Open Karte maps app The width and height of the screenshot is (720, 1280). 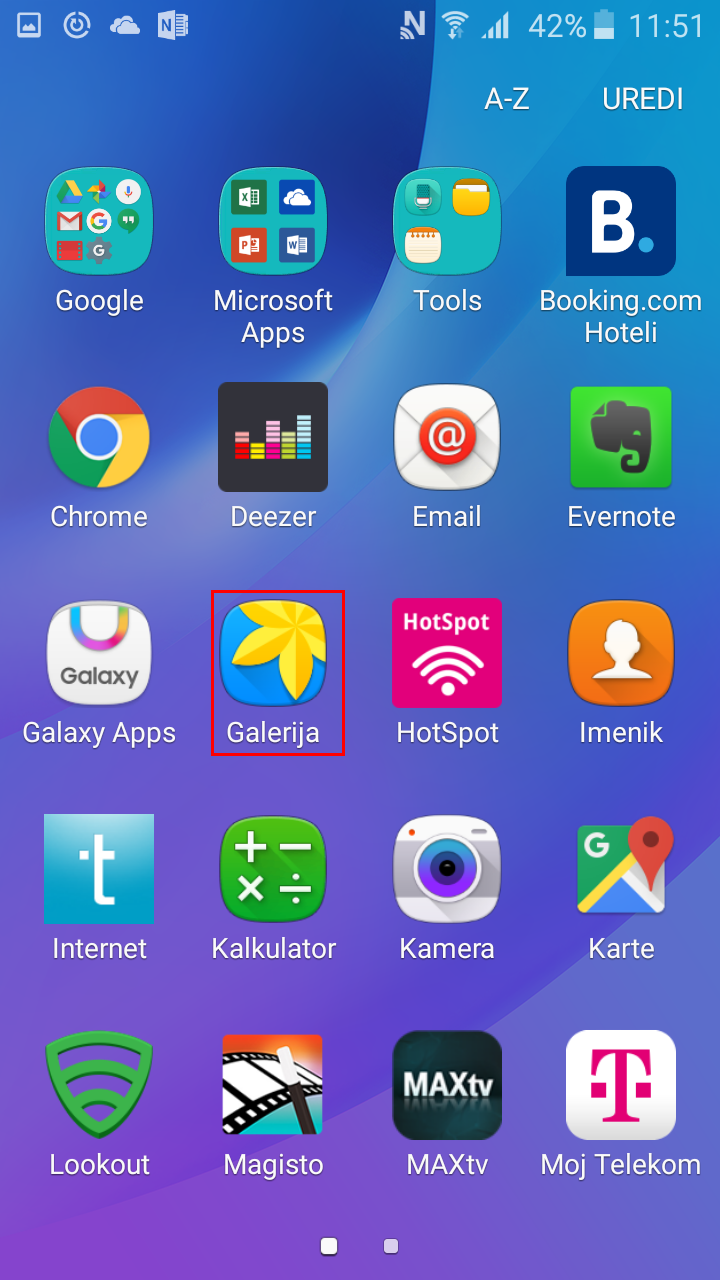[x=621, y=870]
